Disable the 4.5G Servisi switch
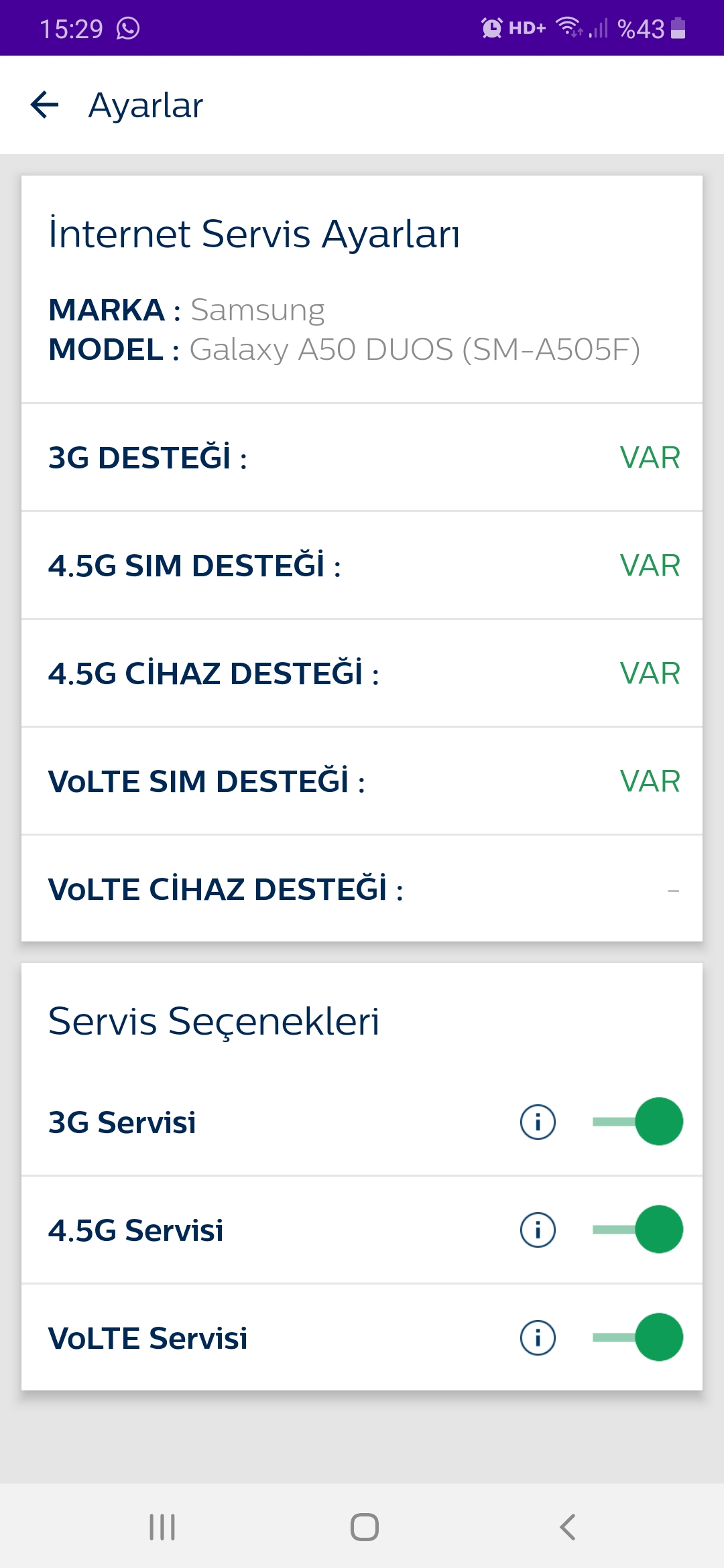The width and height of the screenshot is (724, 1568). (638, 1229)
